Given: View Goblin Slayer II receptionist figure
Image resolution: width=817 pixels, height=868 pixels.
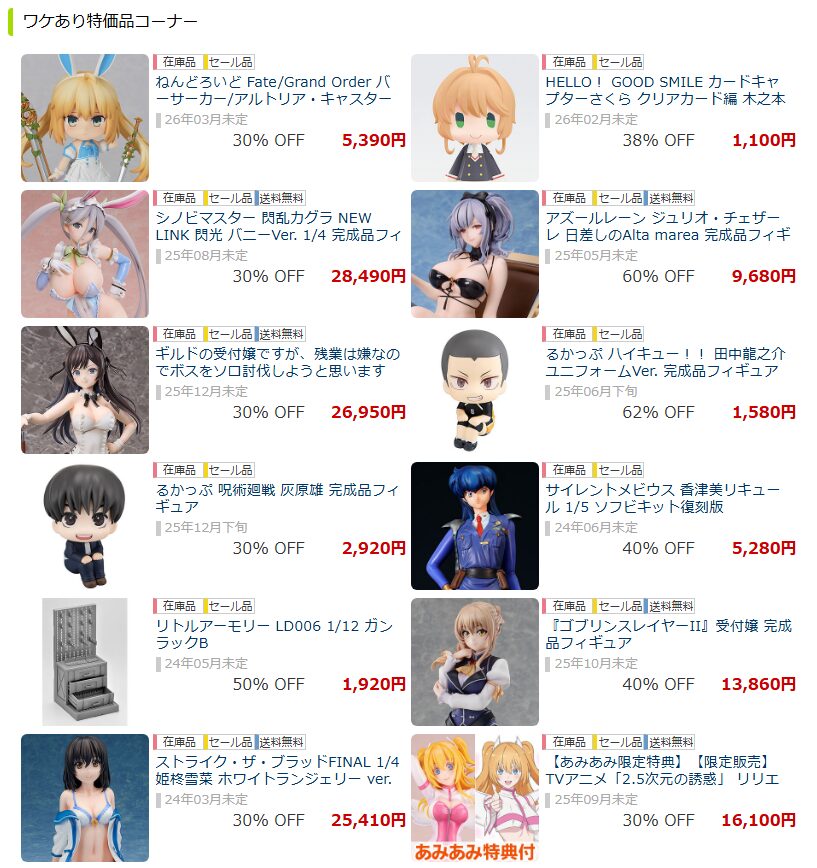Looking at the screenshot, I should click(x=667, y=634).
